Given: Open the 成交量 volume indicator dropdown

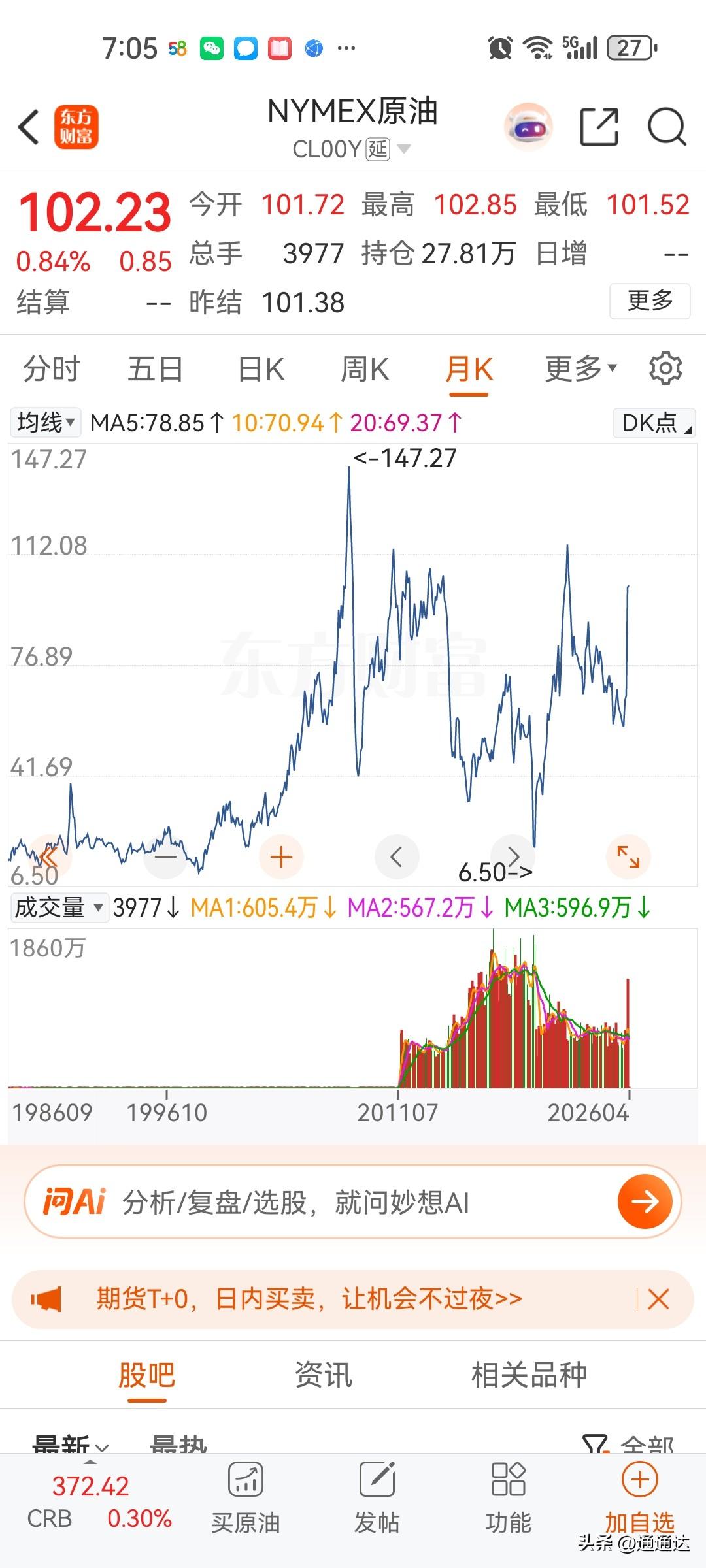Looking at the screenshot, I should 59,907.
